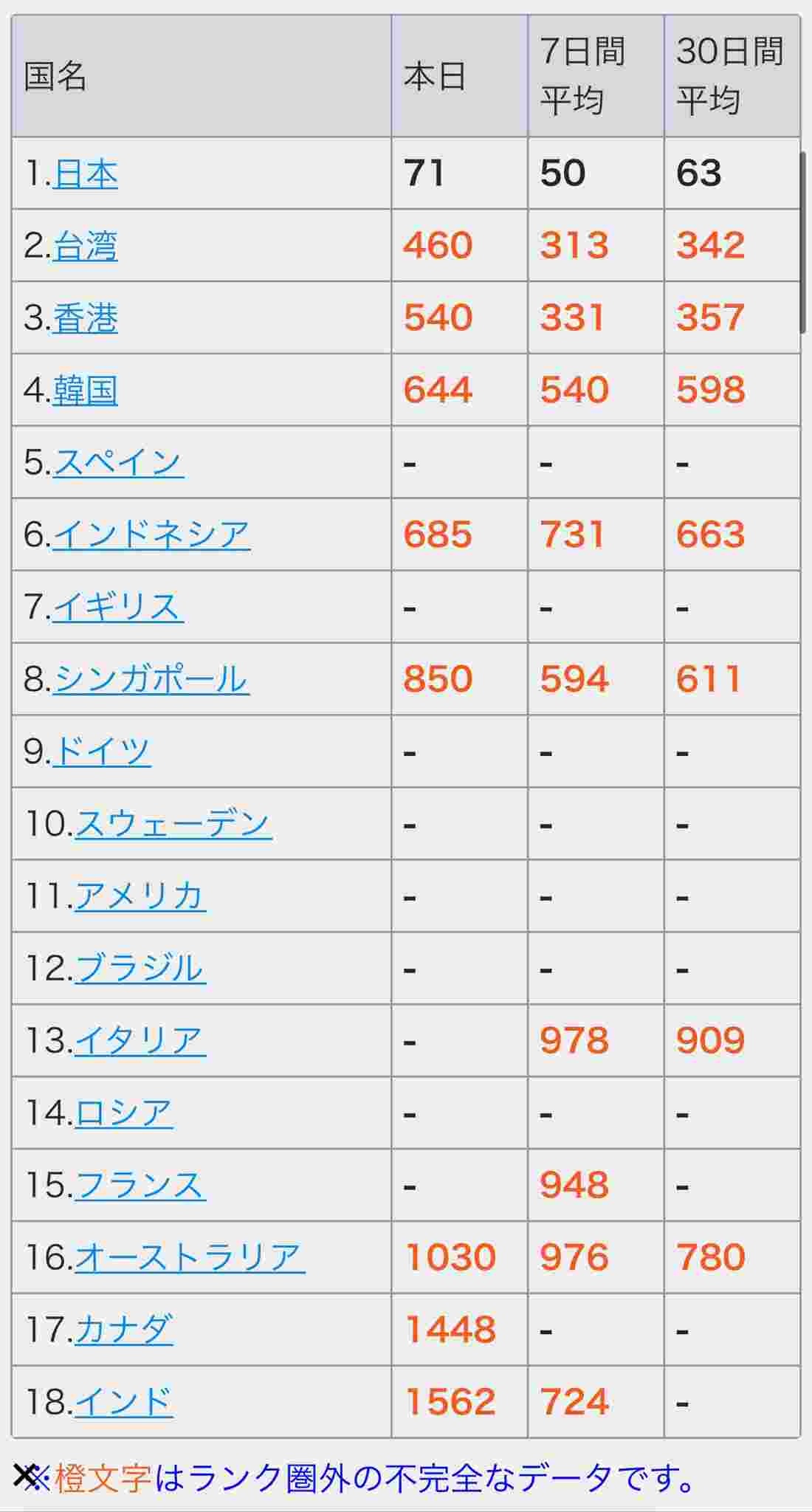
Task: Open the ロシア link
Action: tap(124, 1113)
